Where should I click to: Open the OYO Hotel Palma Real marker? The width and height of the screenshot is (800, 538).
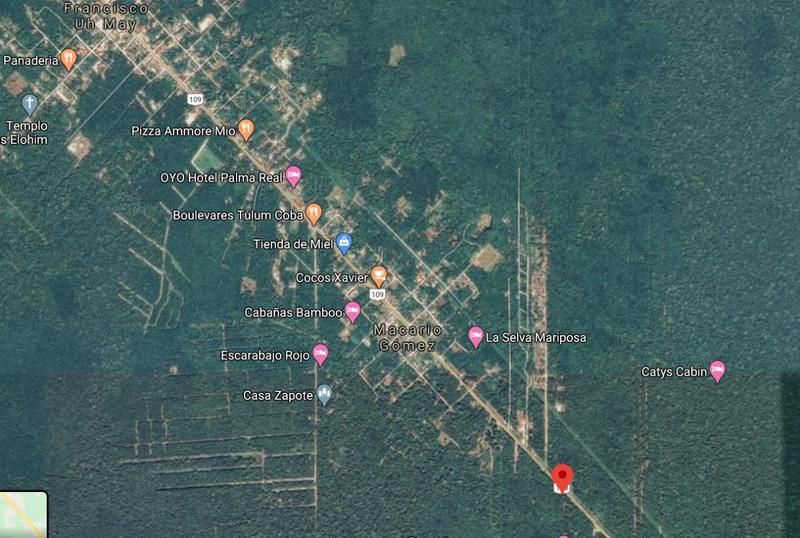pos(293,177)
